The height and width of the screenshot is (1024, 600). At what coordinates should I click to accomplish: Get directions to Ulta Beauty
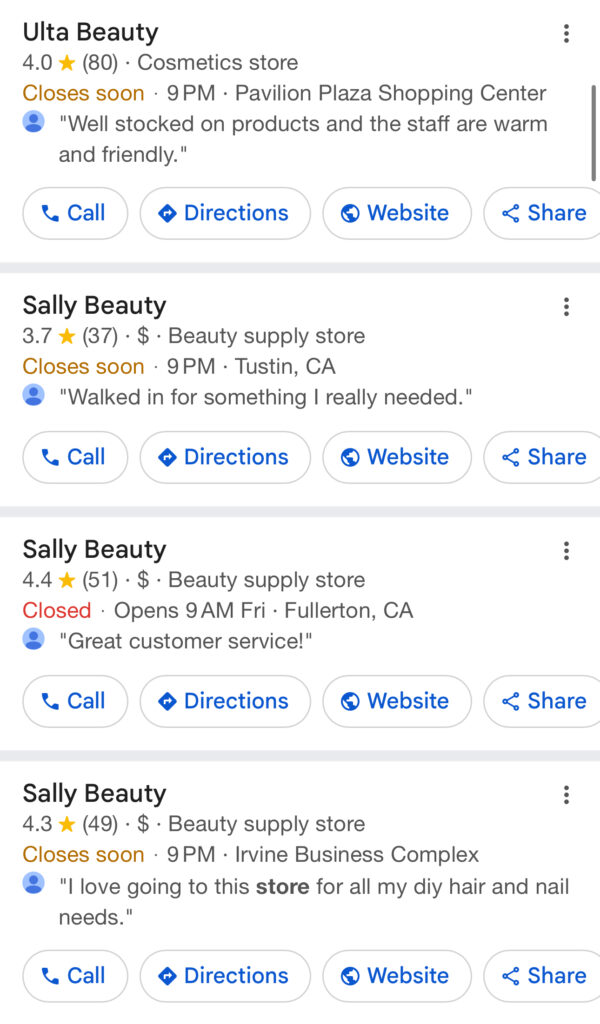pos(225,213)
